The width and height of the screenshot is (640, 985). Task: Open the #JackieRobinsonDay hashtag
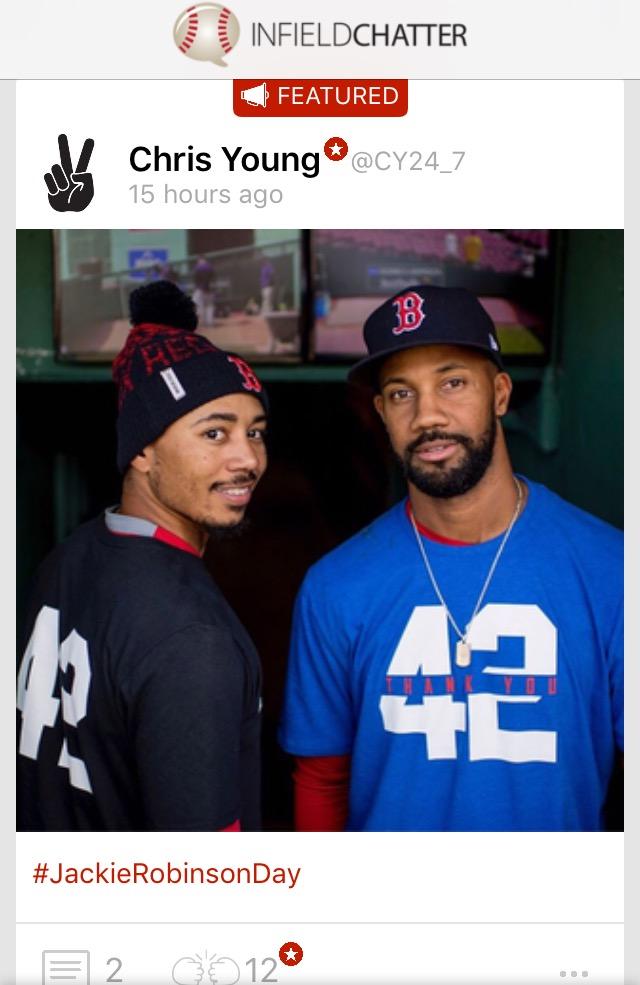click(x=167, y=874)
